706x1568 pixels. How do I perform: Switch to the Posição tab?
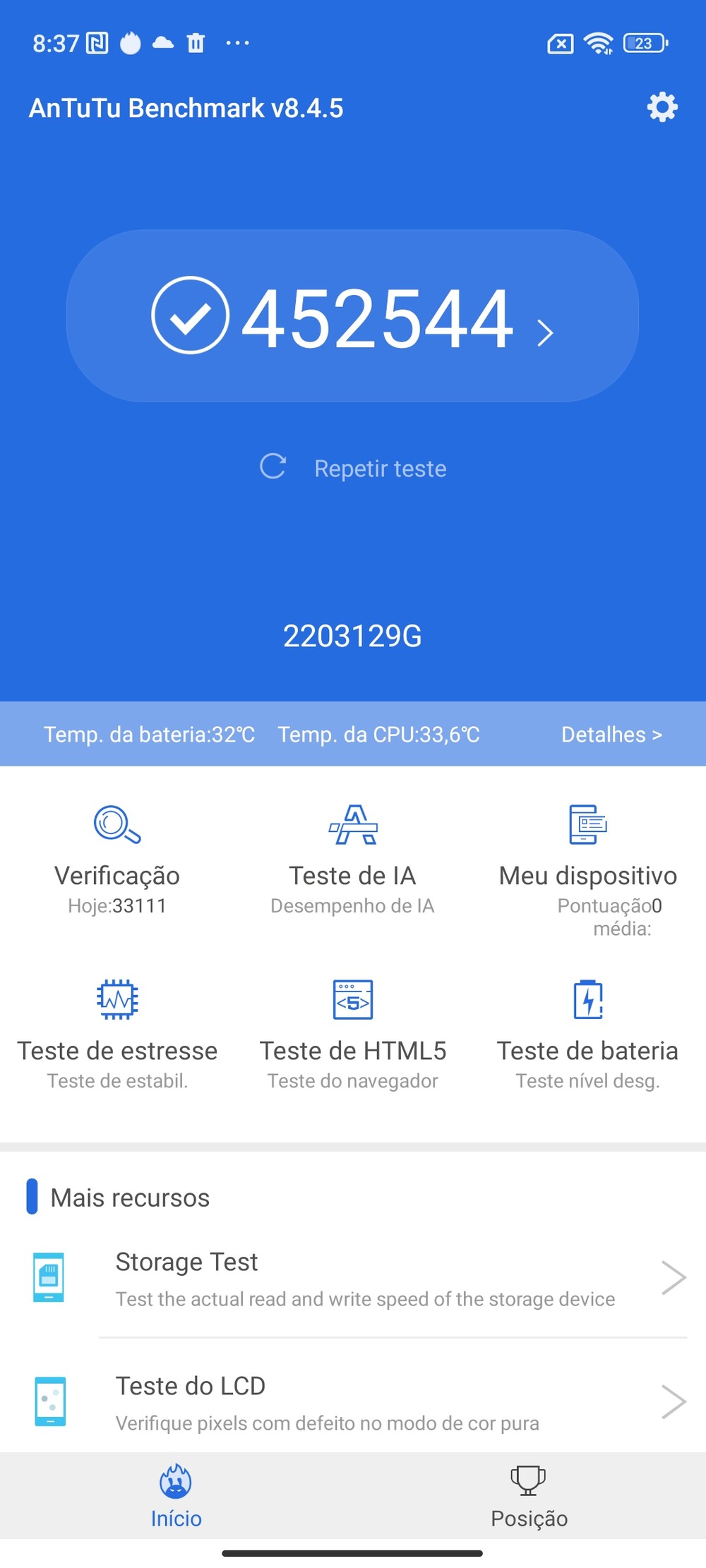coord(529,1496)
